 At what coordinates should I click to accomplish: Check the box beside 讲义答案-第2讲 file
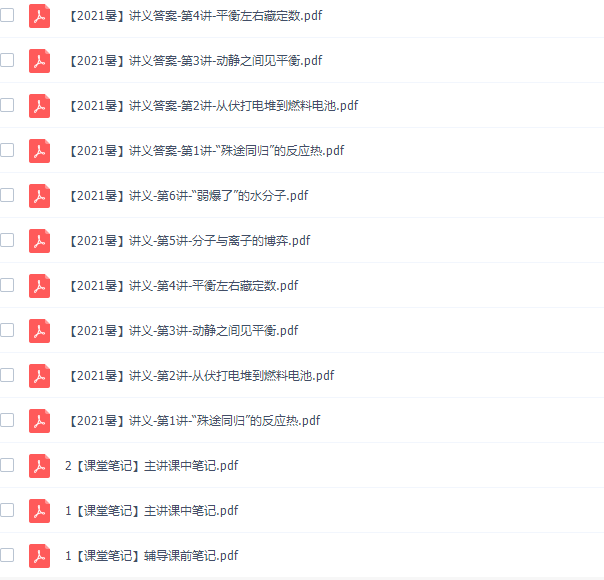pyautogui.click(x=7, y=105)
